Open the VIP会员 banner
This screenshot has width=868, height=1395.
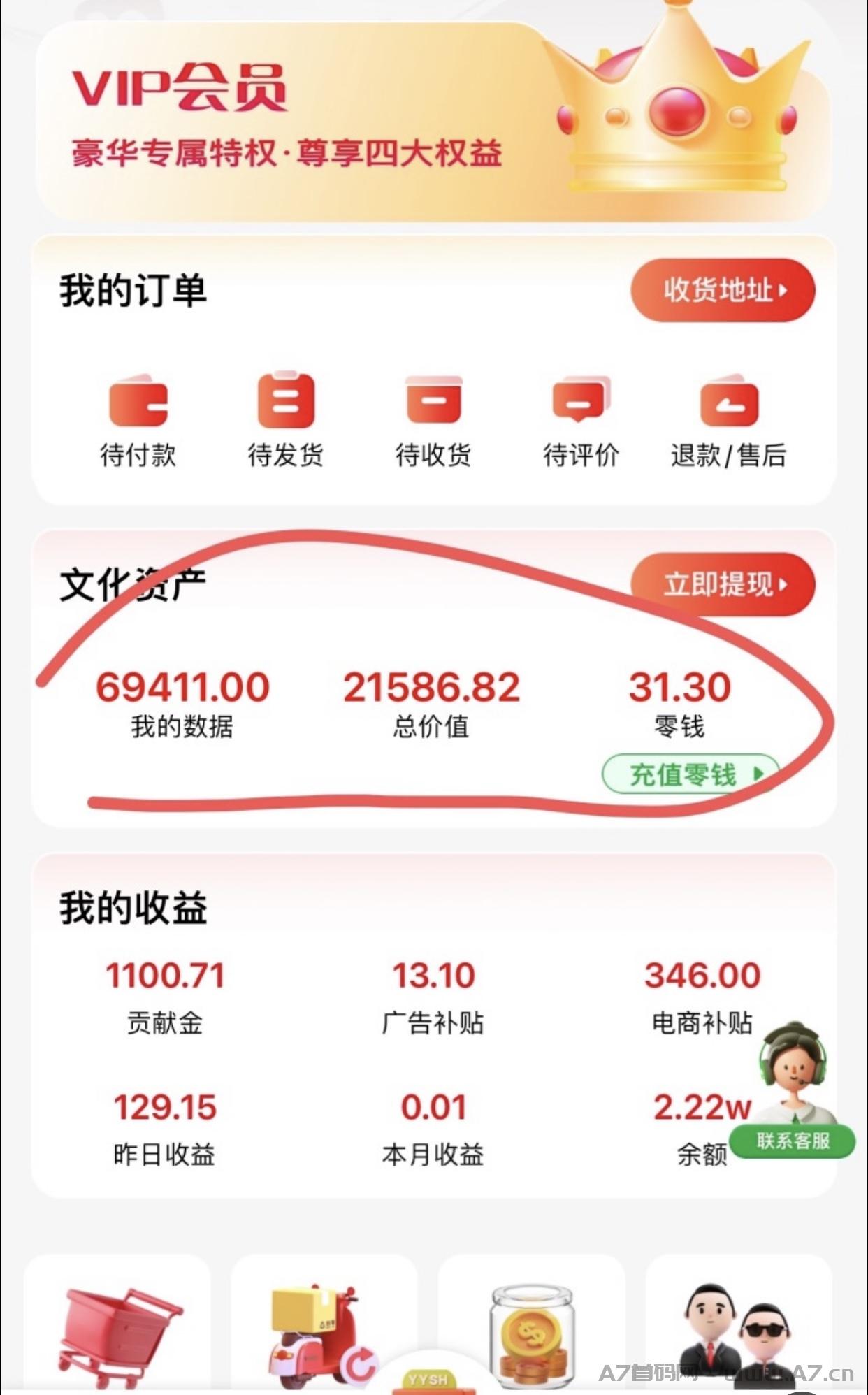(x=433, y=120)
